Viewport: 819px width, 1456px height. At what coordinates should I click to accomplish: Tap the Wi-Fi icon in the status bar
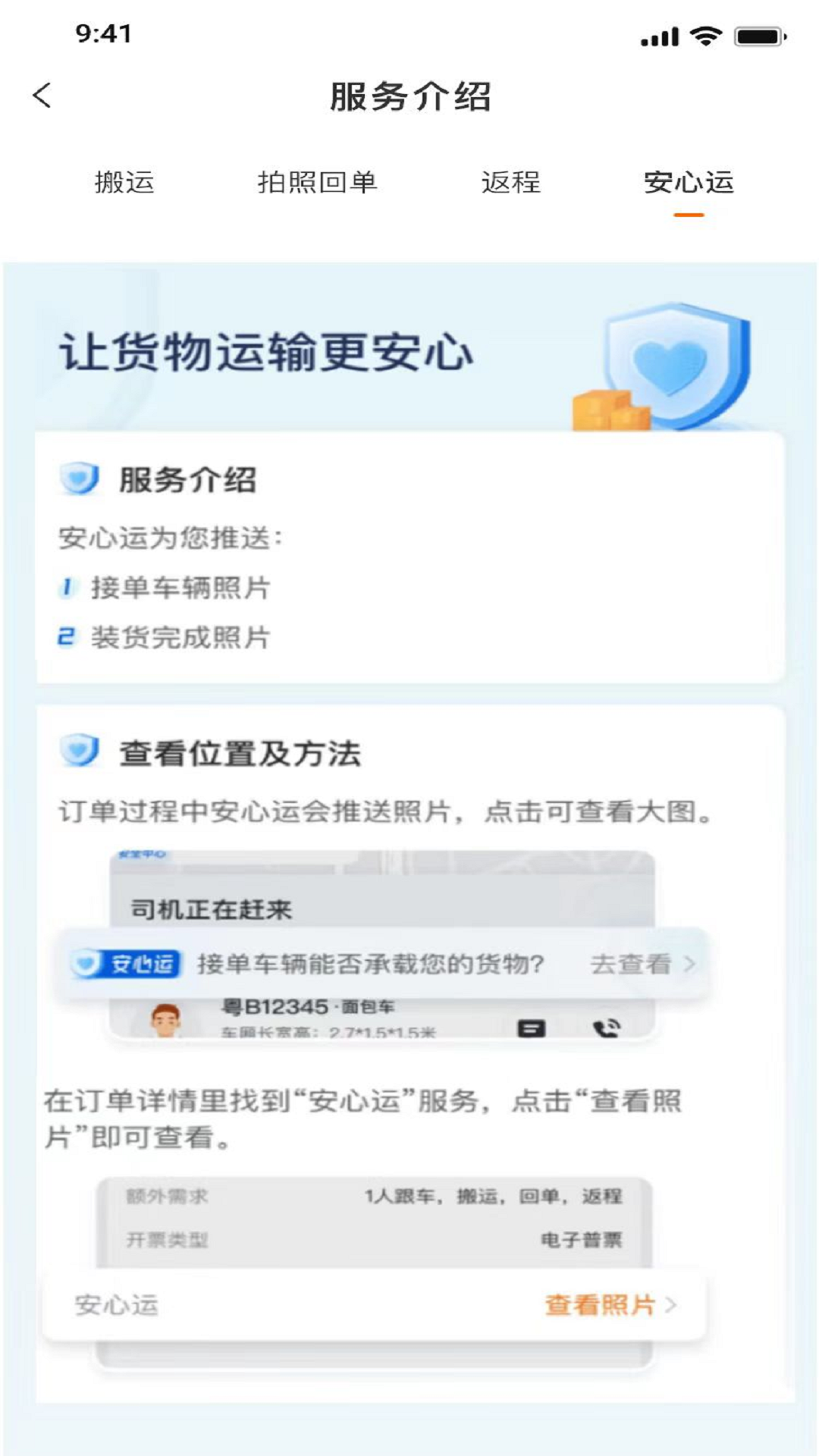(x=705, y=36)
